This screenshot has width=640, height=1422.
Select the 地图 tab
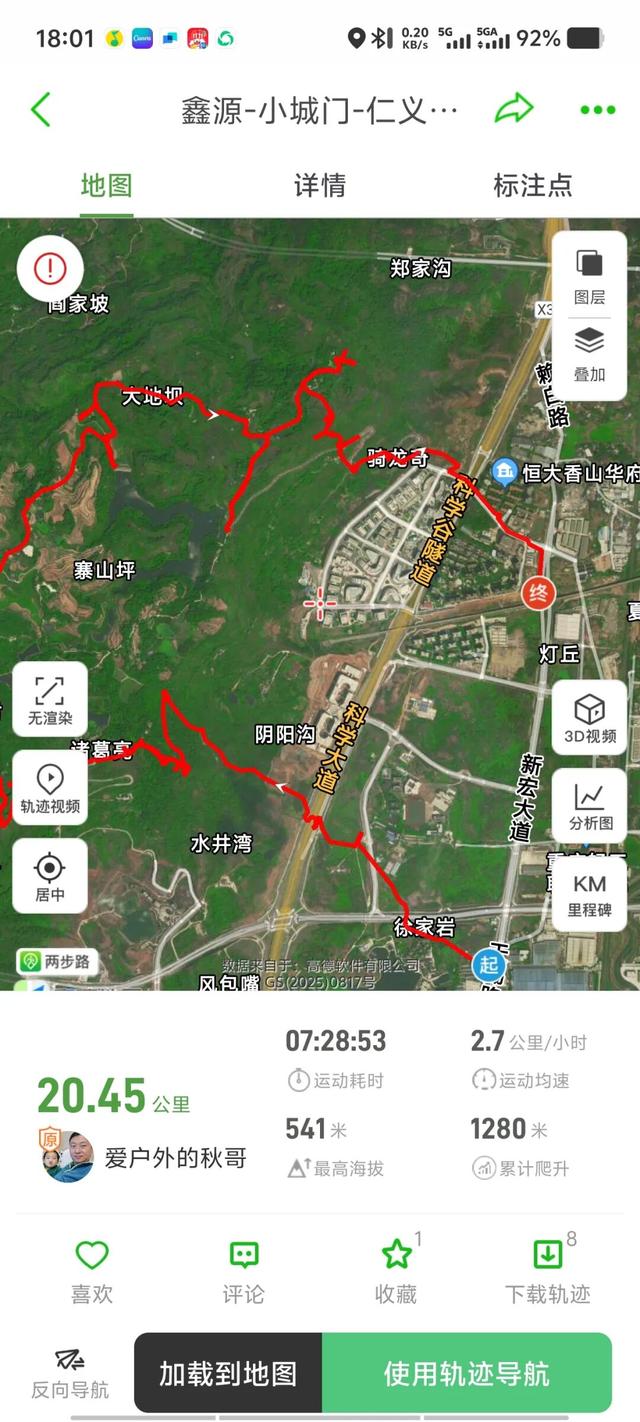tap(106, 185)
